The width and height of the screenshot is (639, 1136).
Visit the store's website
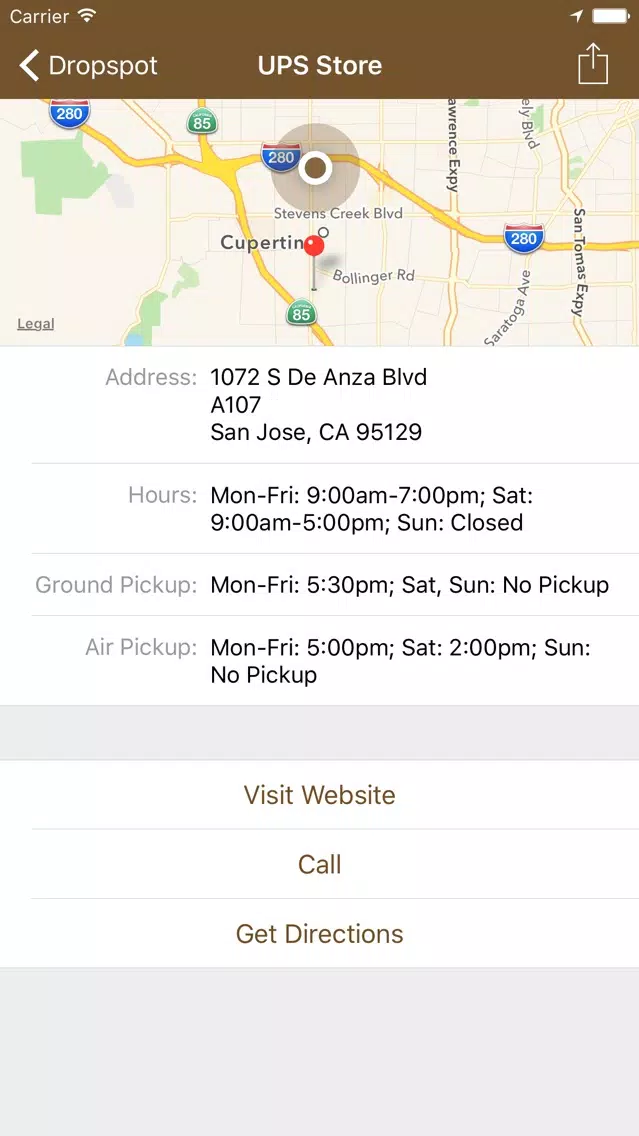tap(320, 795)
